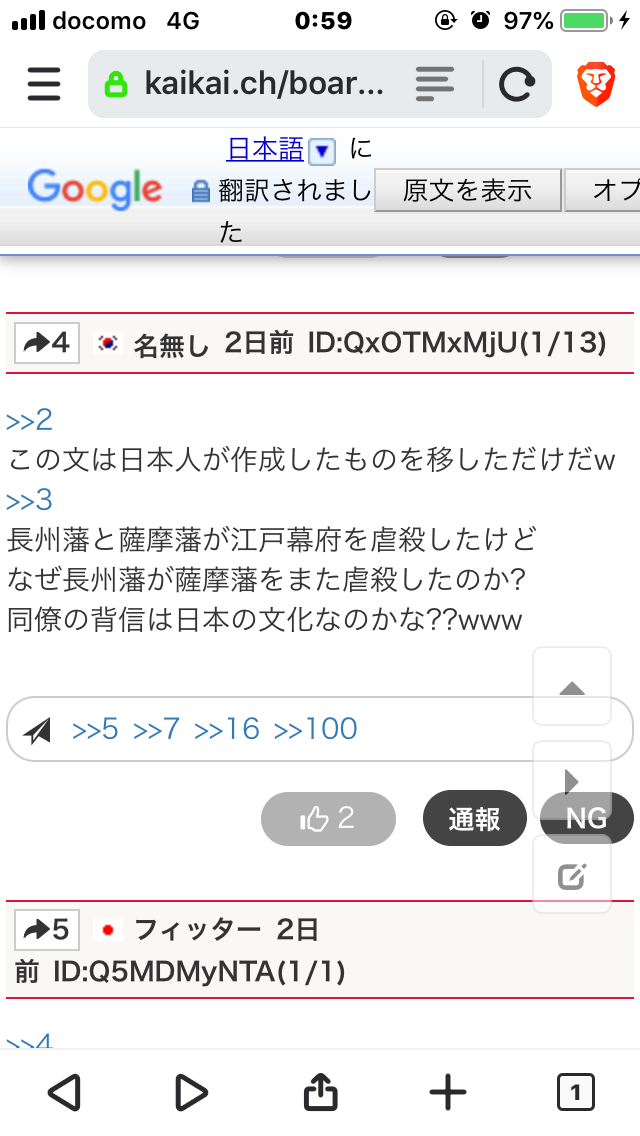Open reply >>5 in reply list
The height and width of the screenshot is (1136, 640).
(95, 729)
